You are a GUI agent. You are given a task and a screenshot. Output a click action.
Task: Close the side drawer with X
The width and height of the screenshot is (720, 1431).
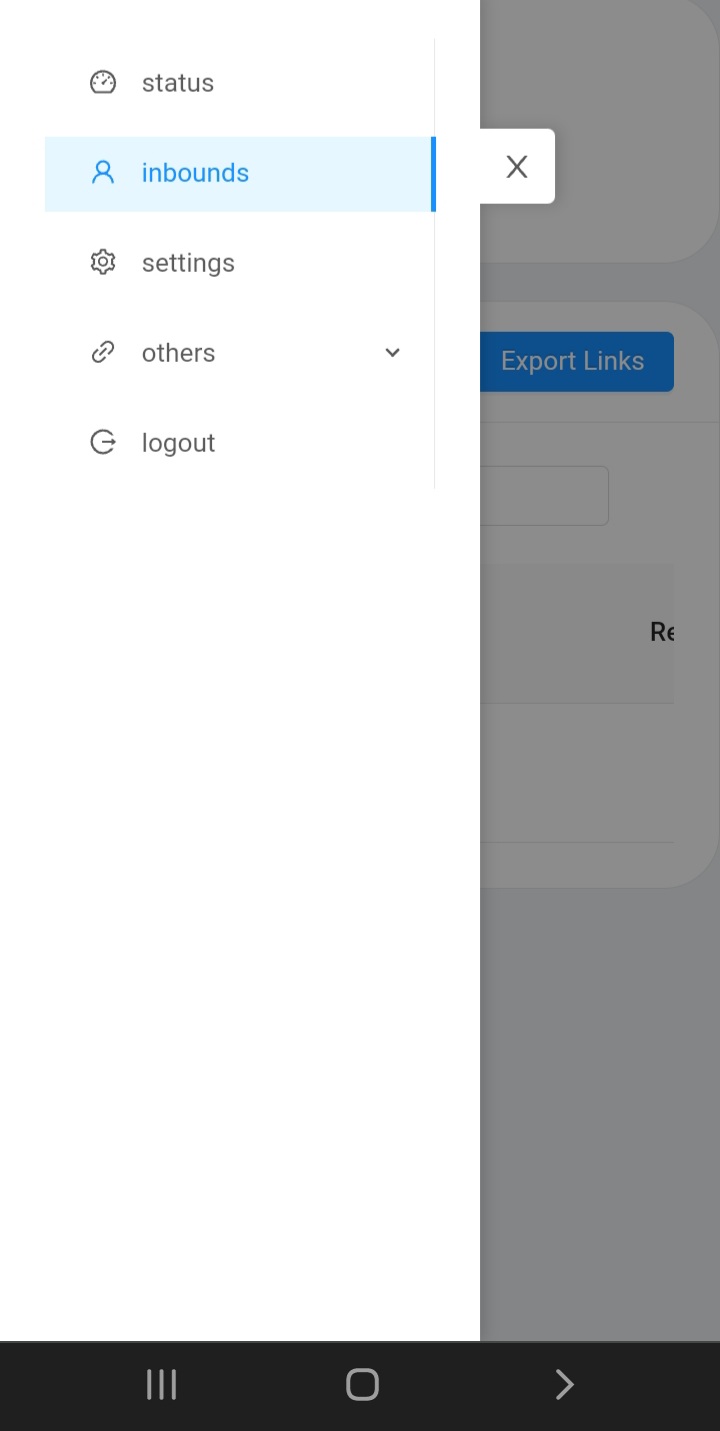click(x=517, y=167)
